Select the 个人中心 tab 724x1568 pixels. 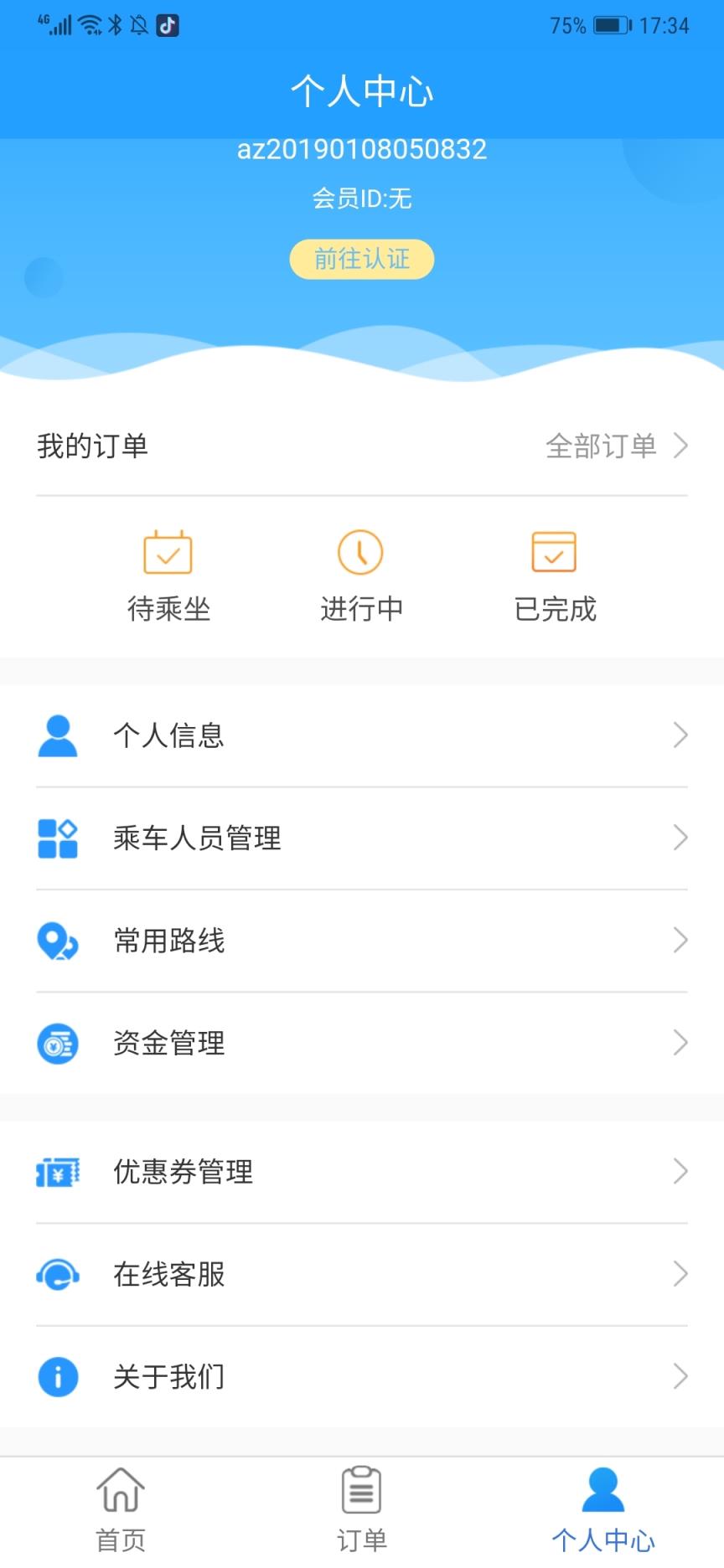(603, 1509)
